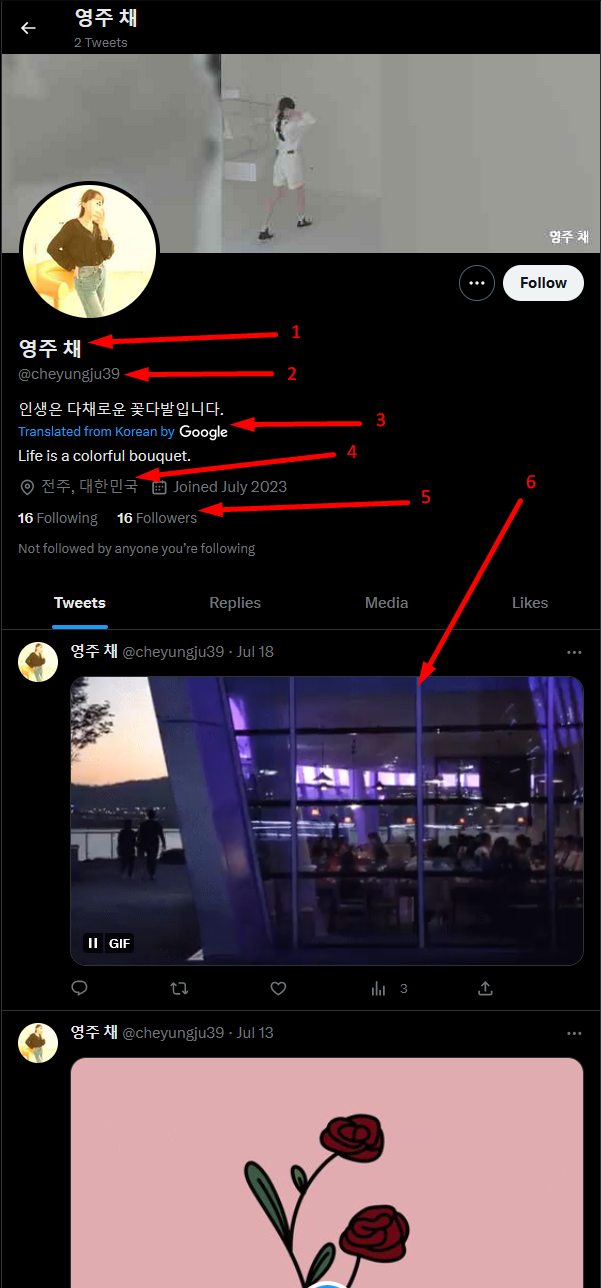601x1288 pixels.
Task: View the 16 Followers list
Action: [x=157, y=518]
